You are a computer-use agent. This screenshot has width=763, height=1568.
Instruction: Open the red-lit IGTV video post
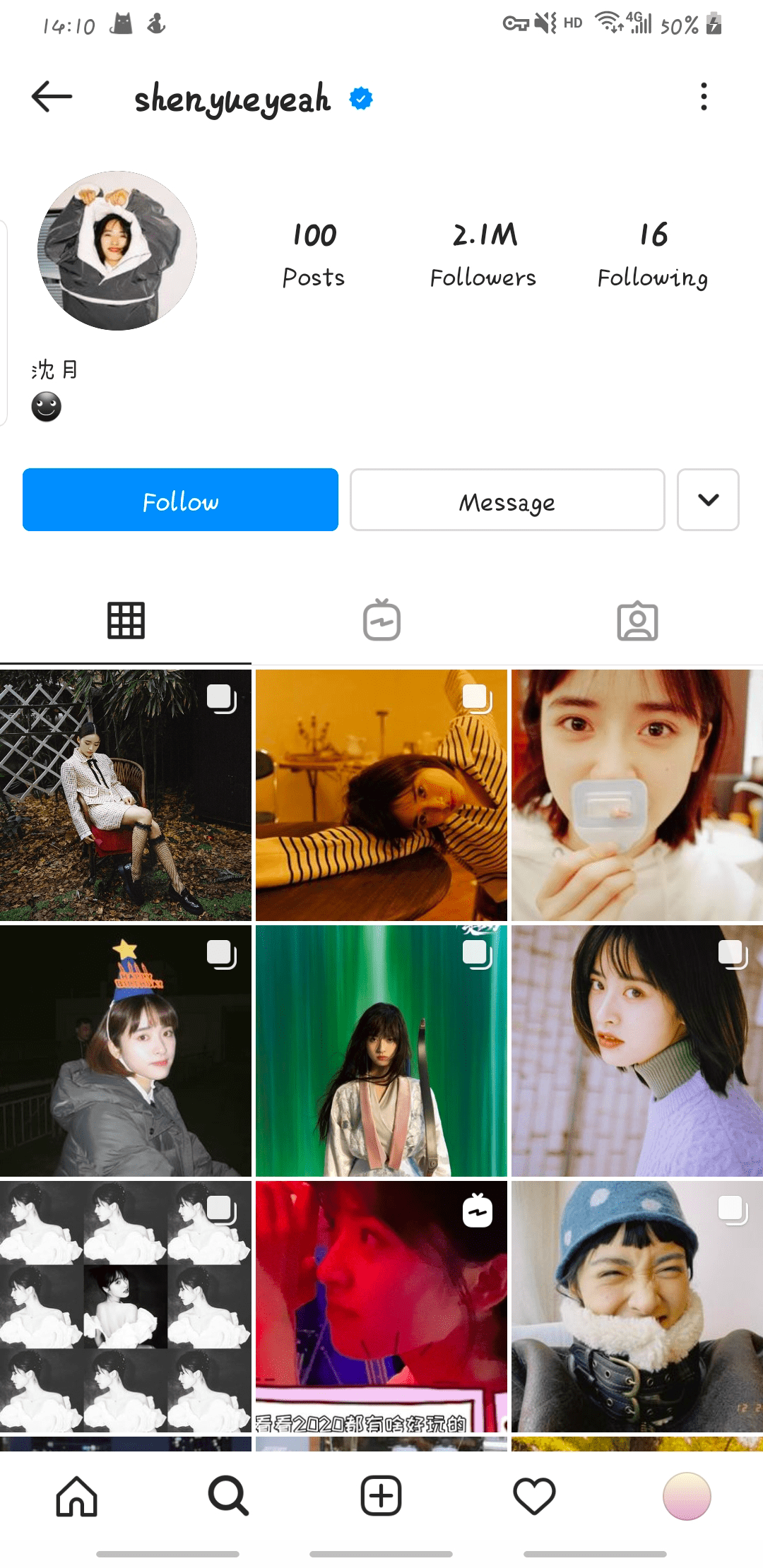[381, 1307]
